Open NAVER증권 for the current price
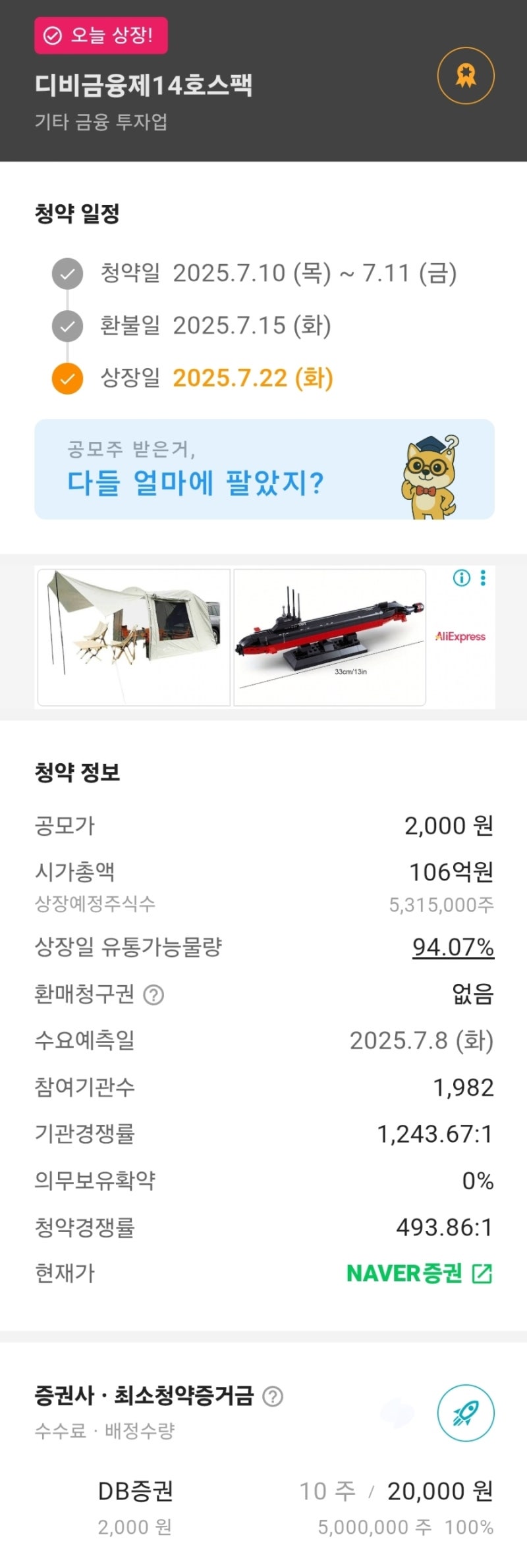This screenshot has width=527, height=1568. click(x=419, y=1274)
